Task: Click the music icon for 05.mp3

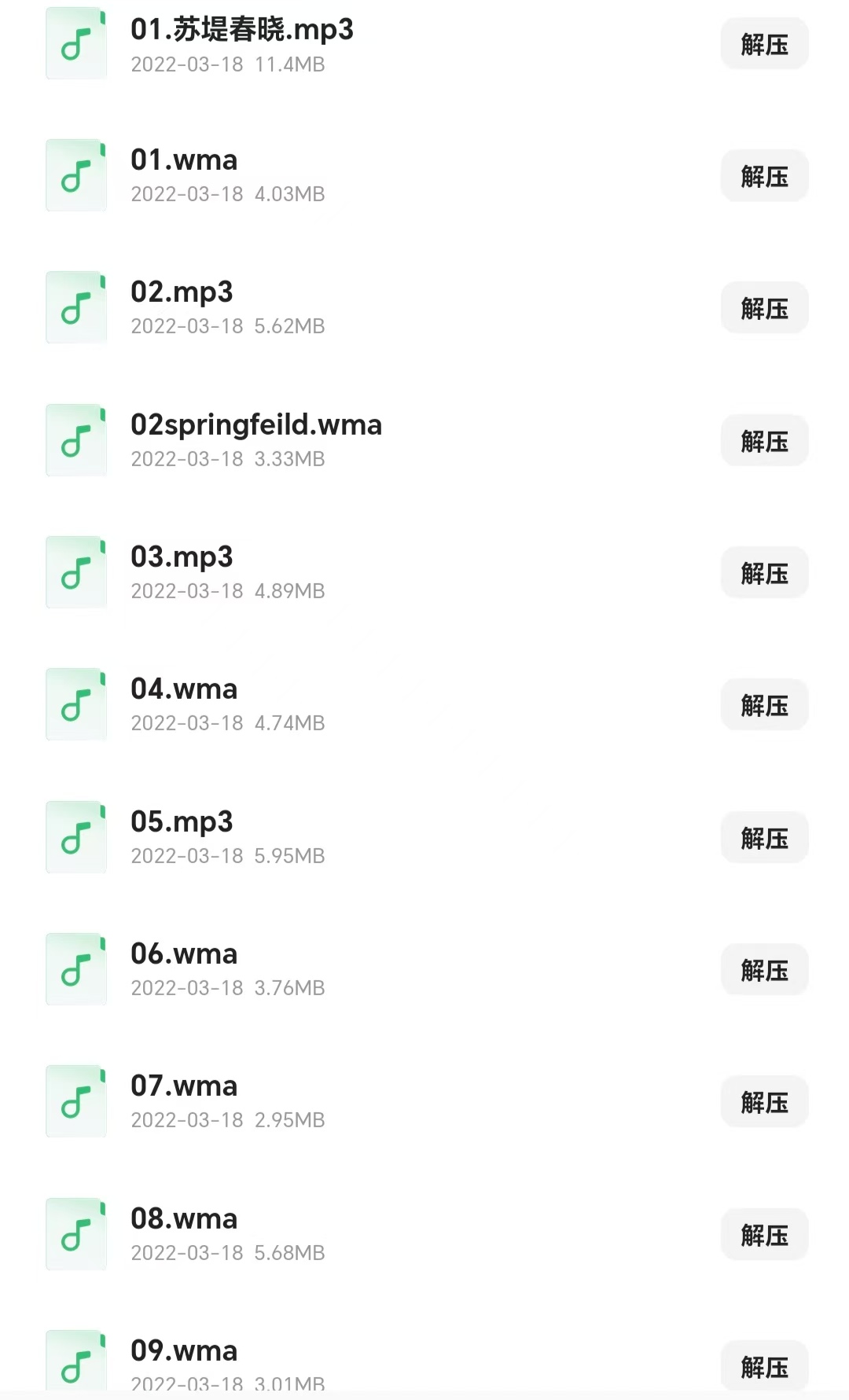Action: 75,836
